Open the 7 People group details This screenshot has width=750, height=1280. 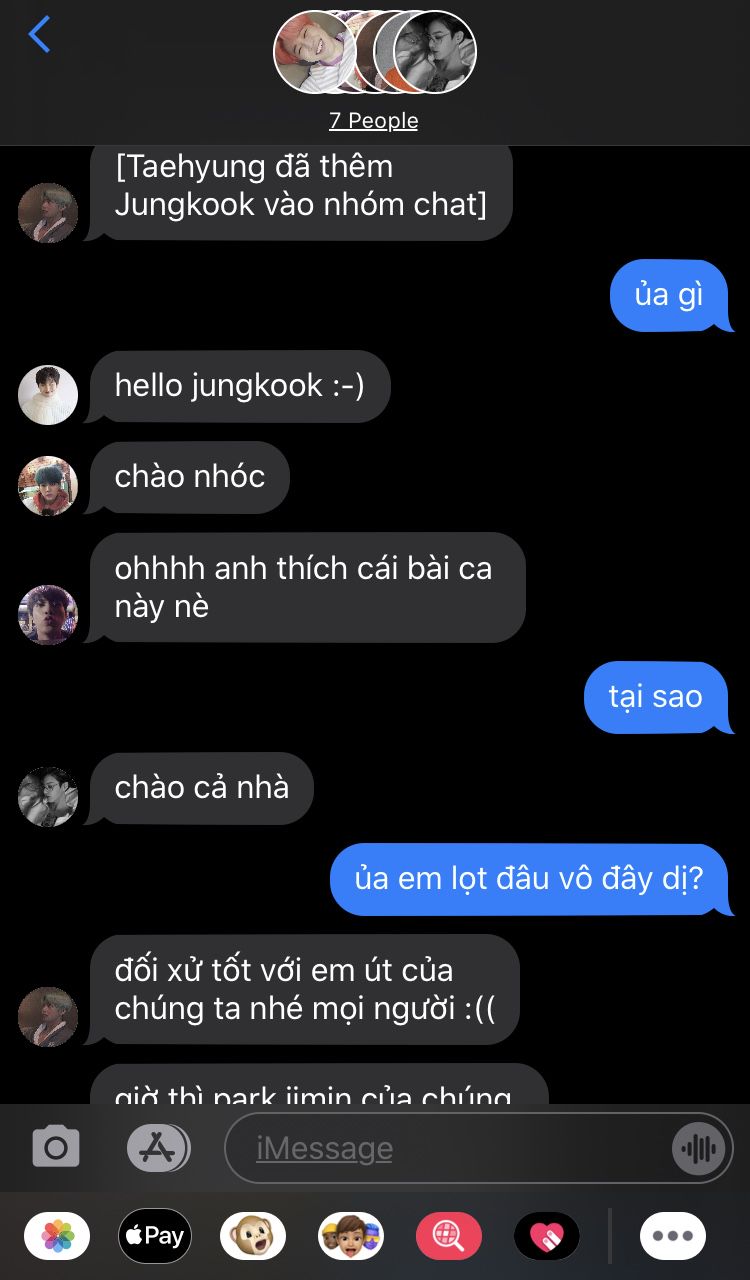tap(373, 121)
